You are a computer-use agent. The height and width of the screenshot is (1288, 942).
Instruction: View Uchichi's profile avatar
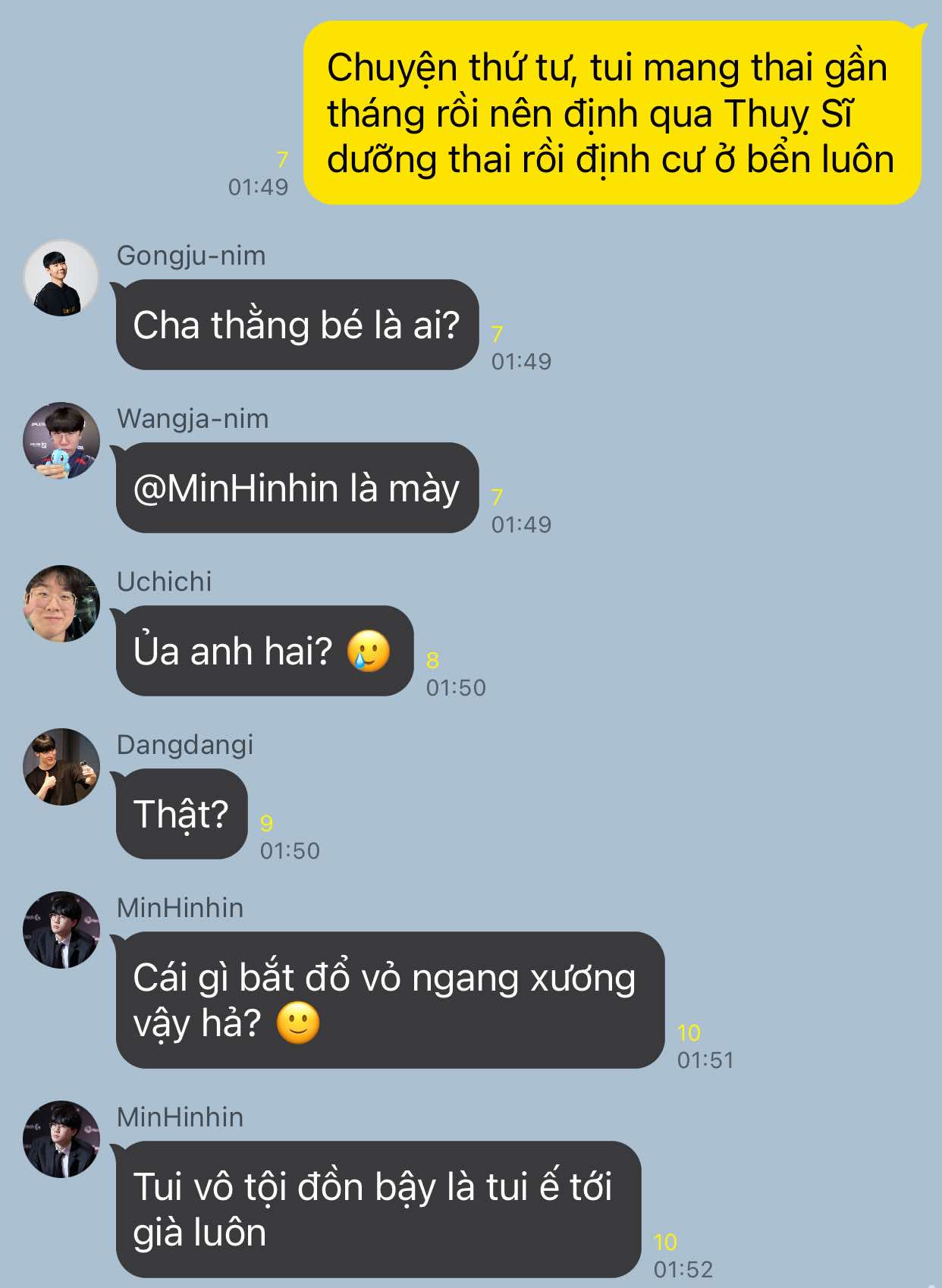click(x=61, y=604)
